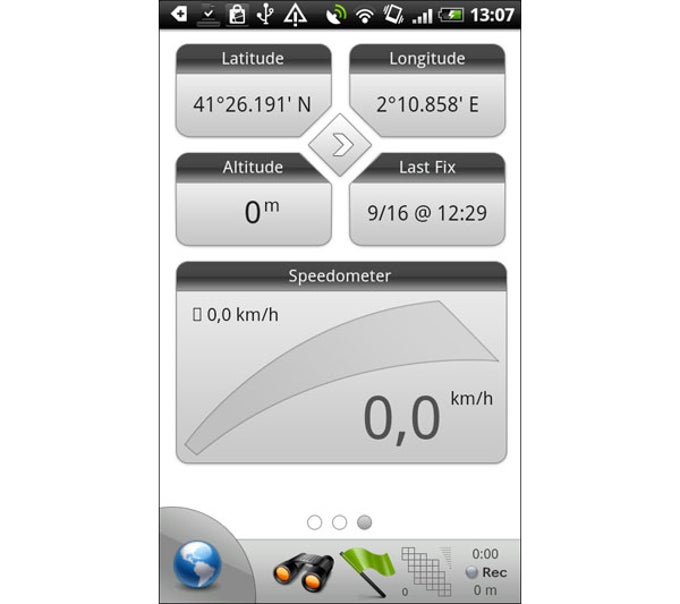Open the binoculars search icon
680x604 pixels.
(x=303, y=572)
